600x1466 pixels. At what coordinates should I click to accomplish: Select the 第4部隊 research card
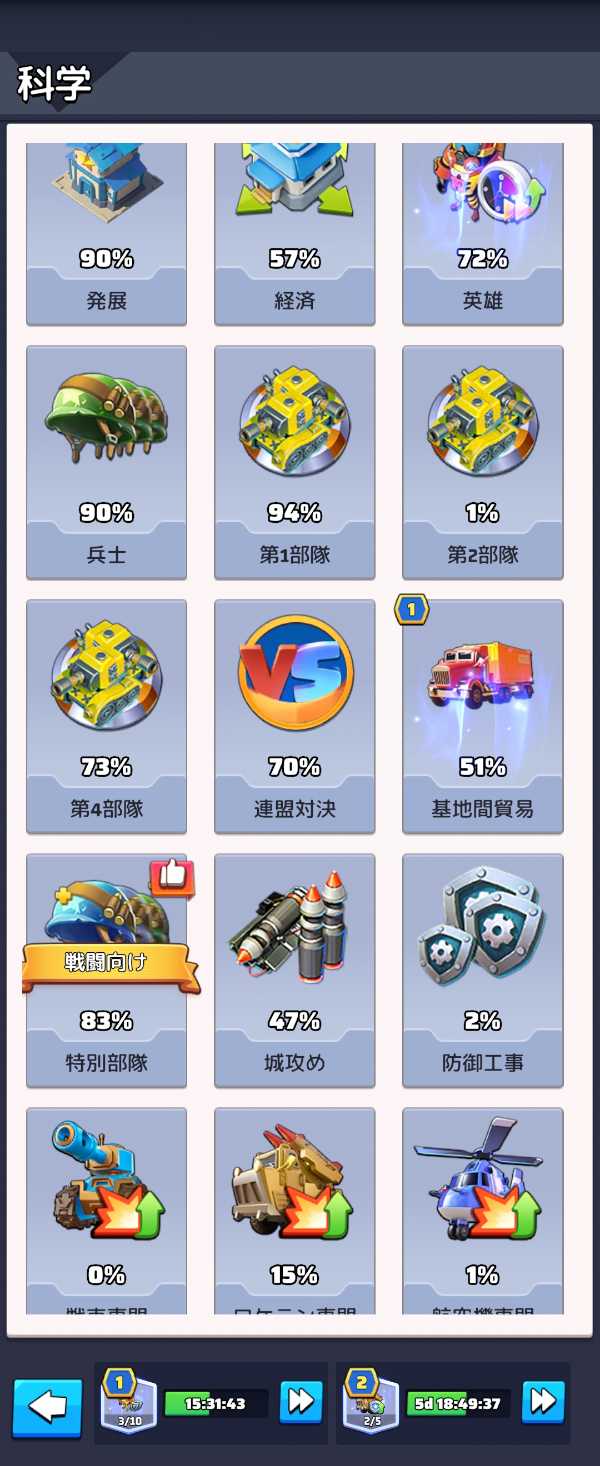point(106,716)
